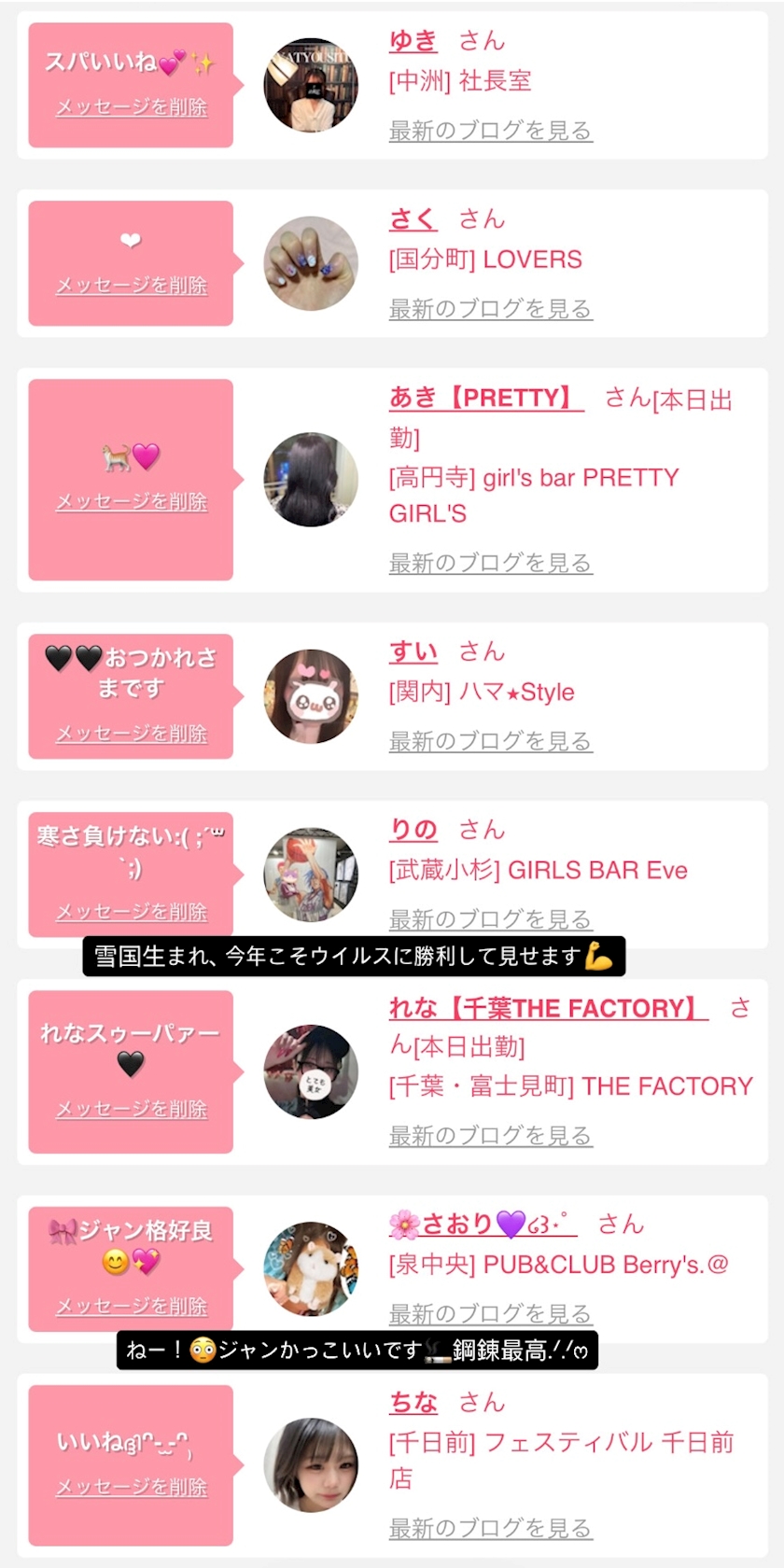Tap りの's profile name

coord(413,830)
